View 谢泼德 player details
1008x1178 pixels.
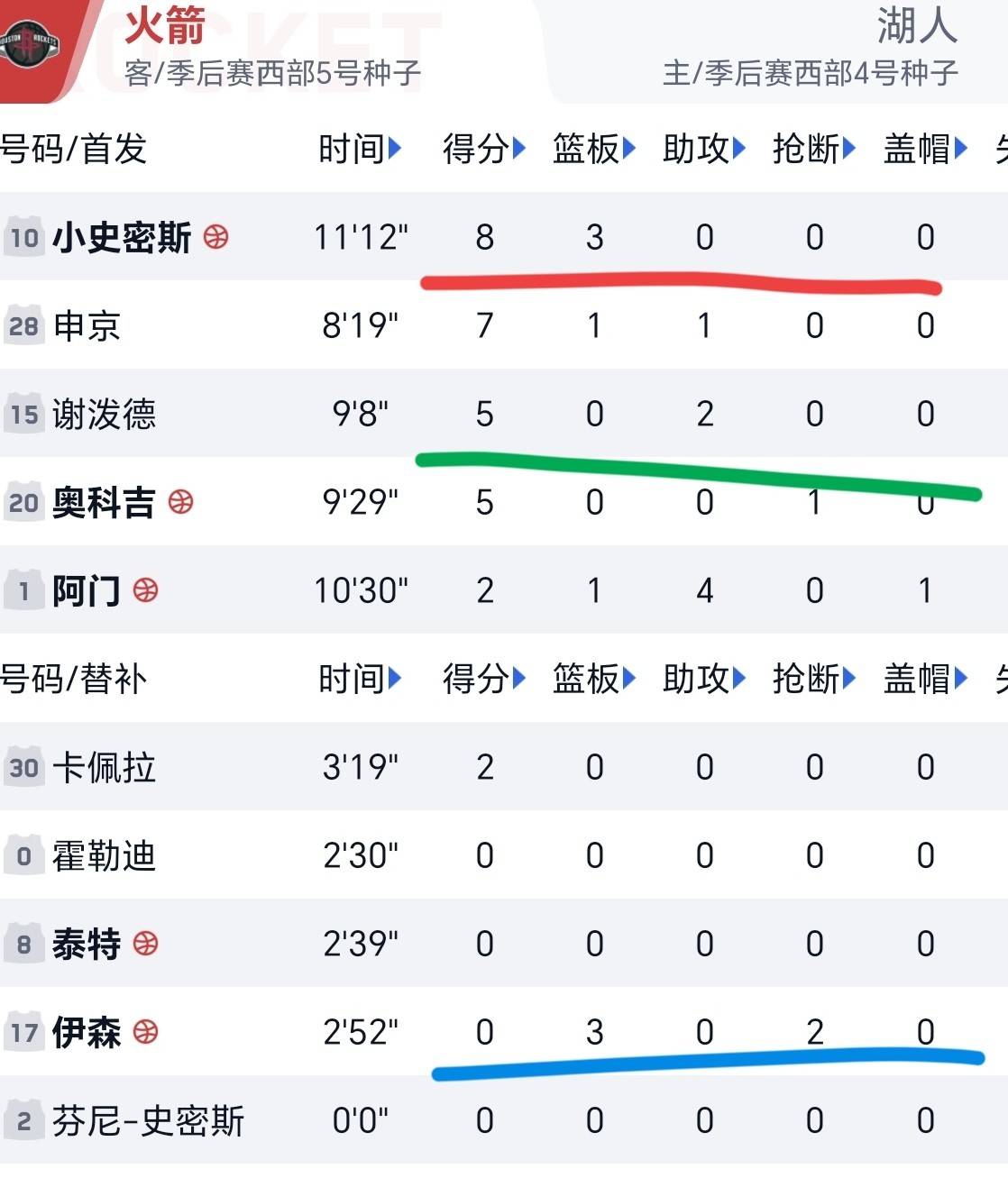pyautogui.click(x=104, y=414)
